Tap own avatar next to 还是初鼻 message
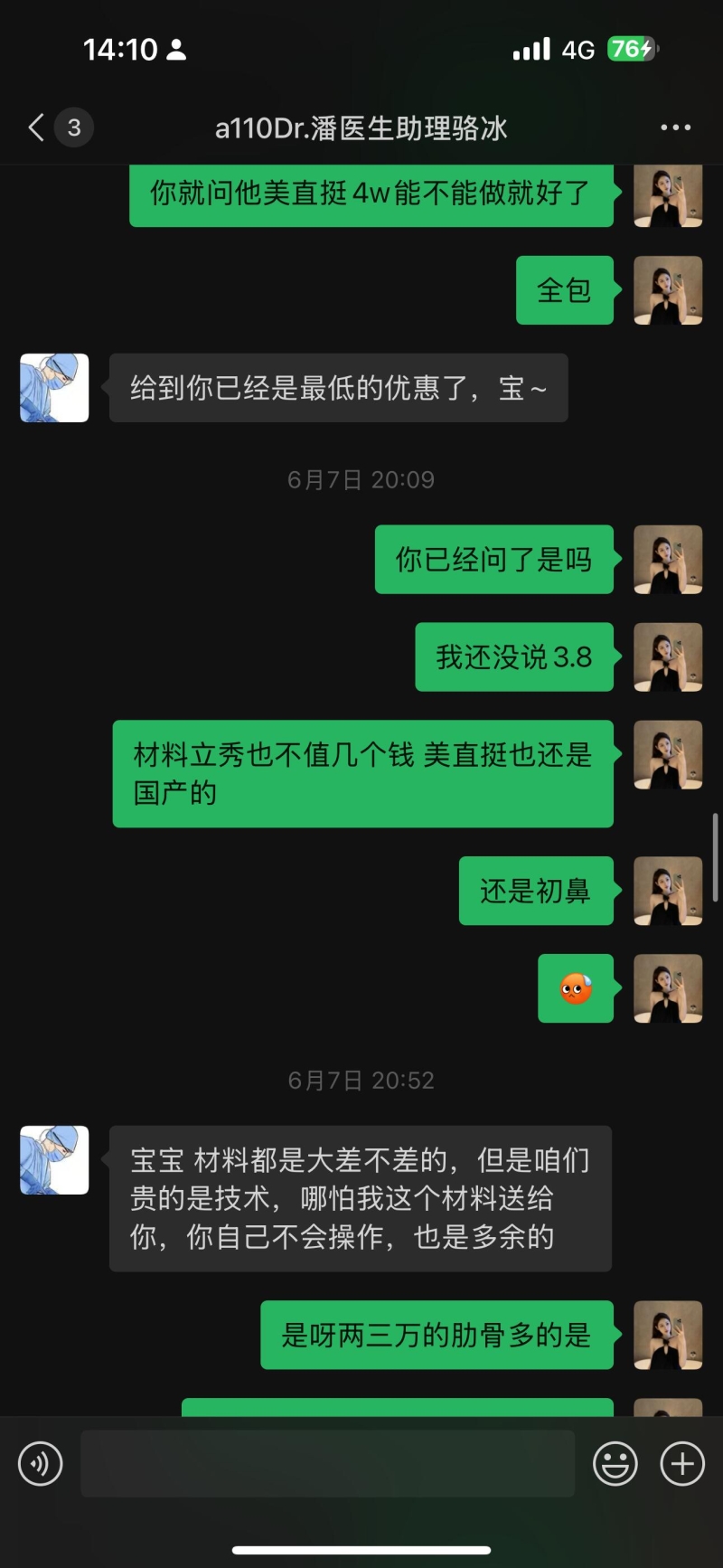This screenshot has height=1568, width=723. click(668, 891)
